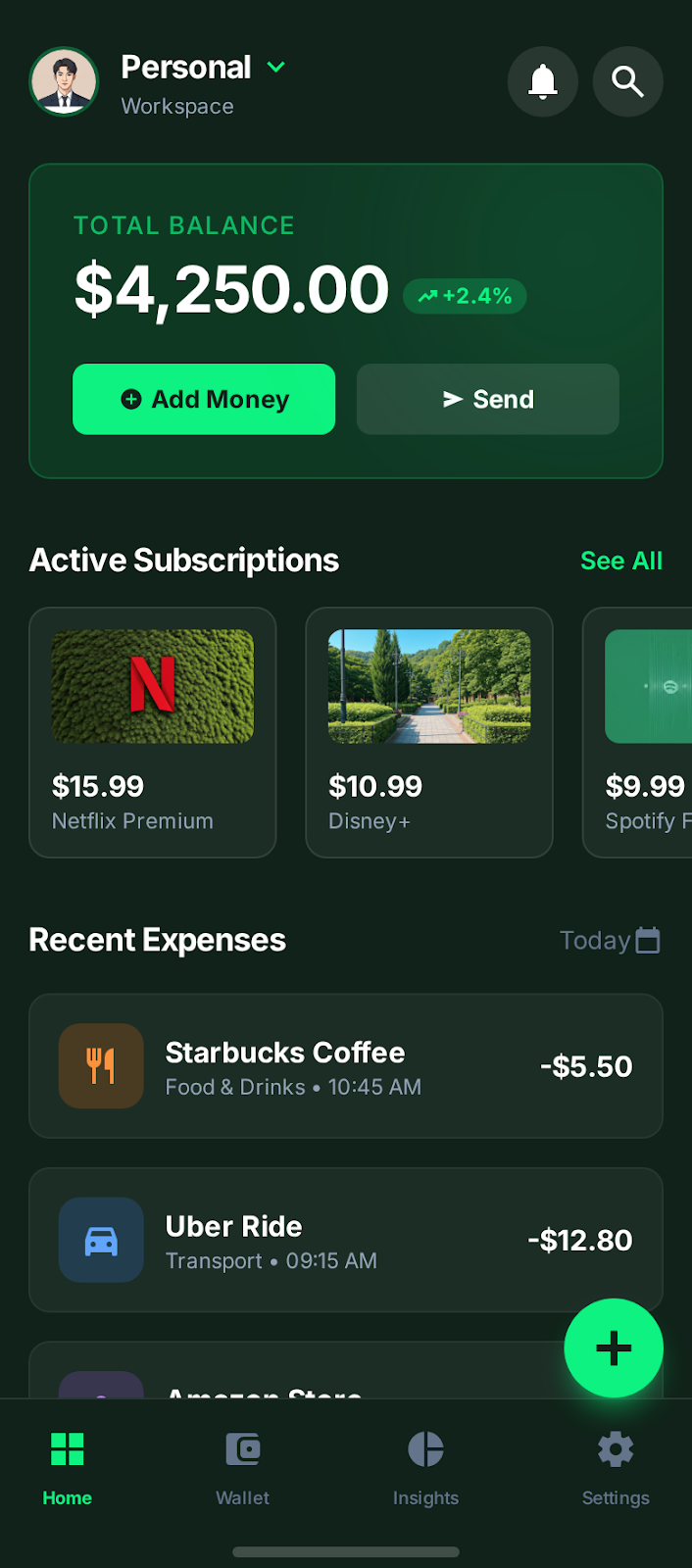The width and height of the screenshot is (692, 1568).
Task: See all active subscriptions
Action: (620, 561)
